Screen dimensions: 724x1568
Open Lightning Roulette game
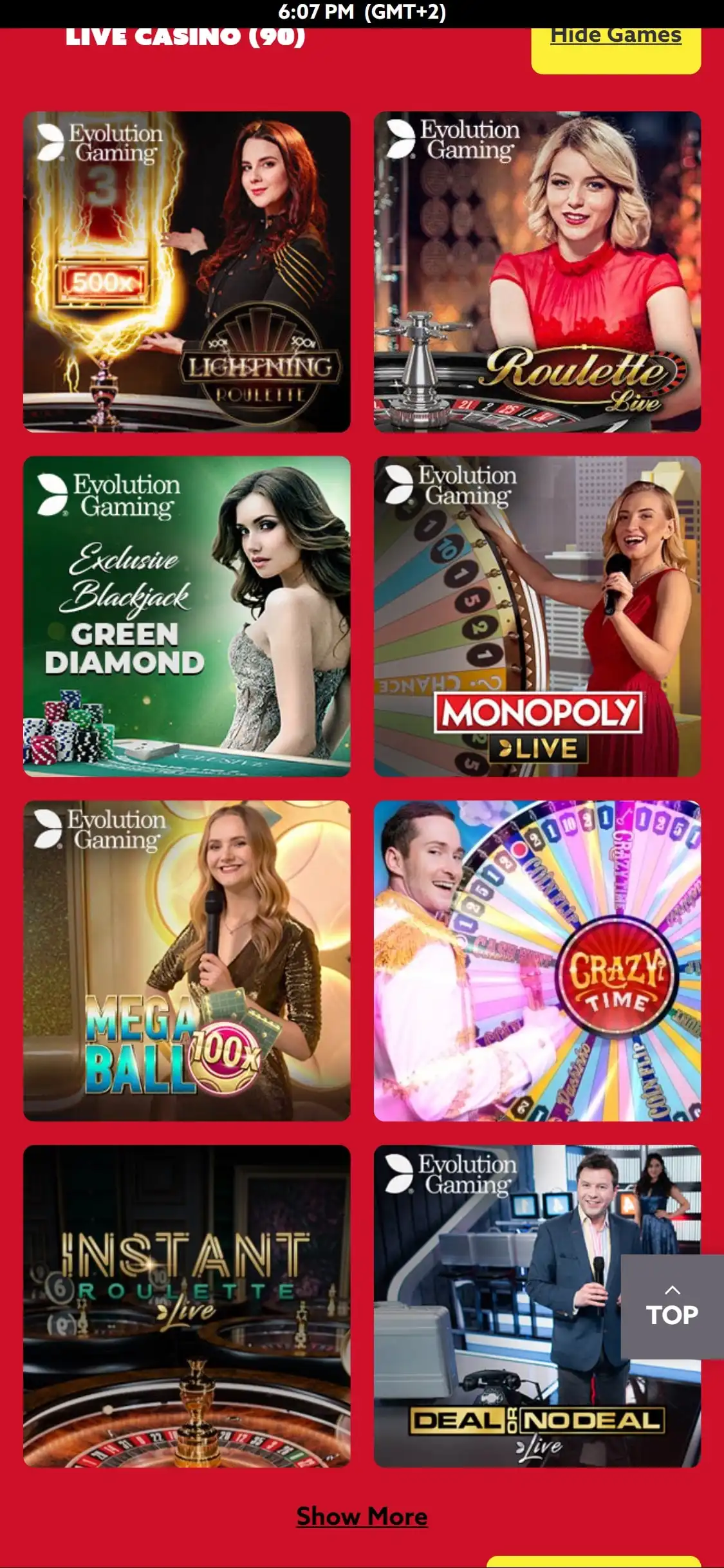pyautogui.click(x=187, y=272)
